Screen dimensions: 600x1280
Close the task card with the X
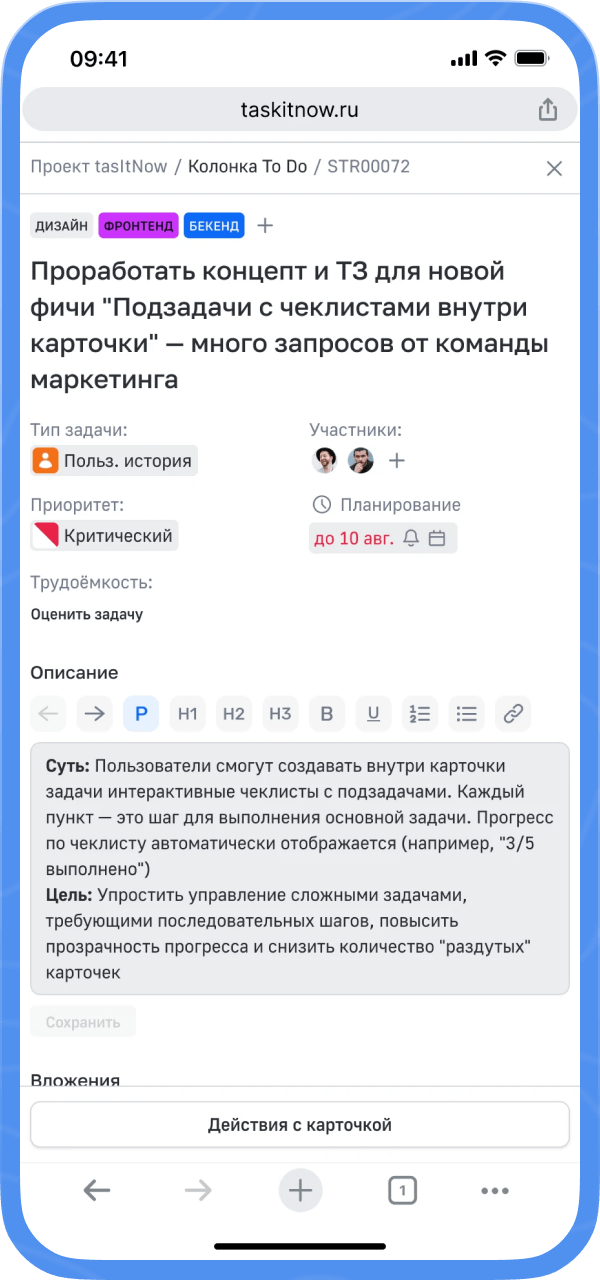pos(554,168)
